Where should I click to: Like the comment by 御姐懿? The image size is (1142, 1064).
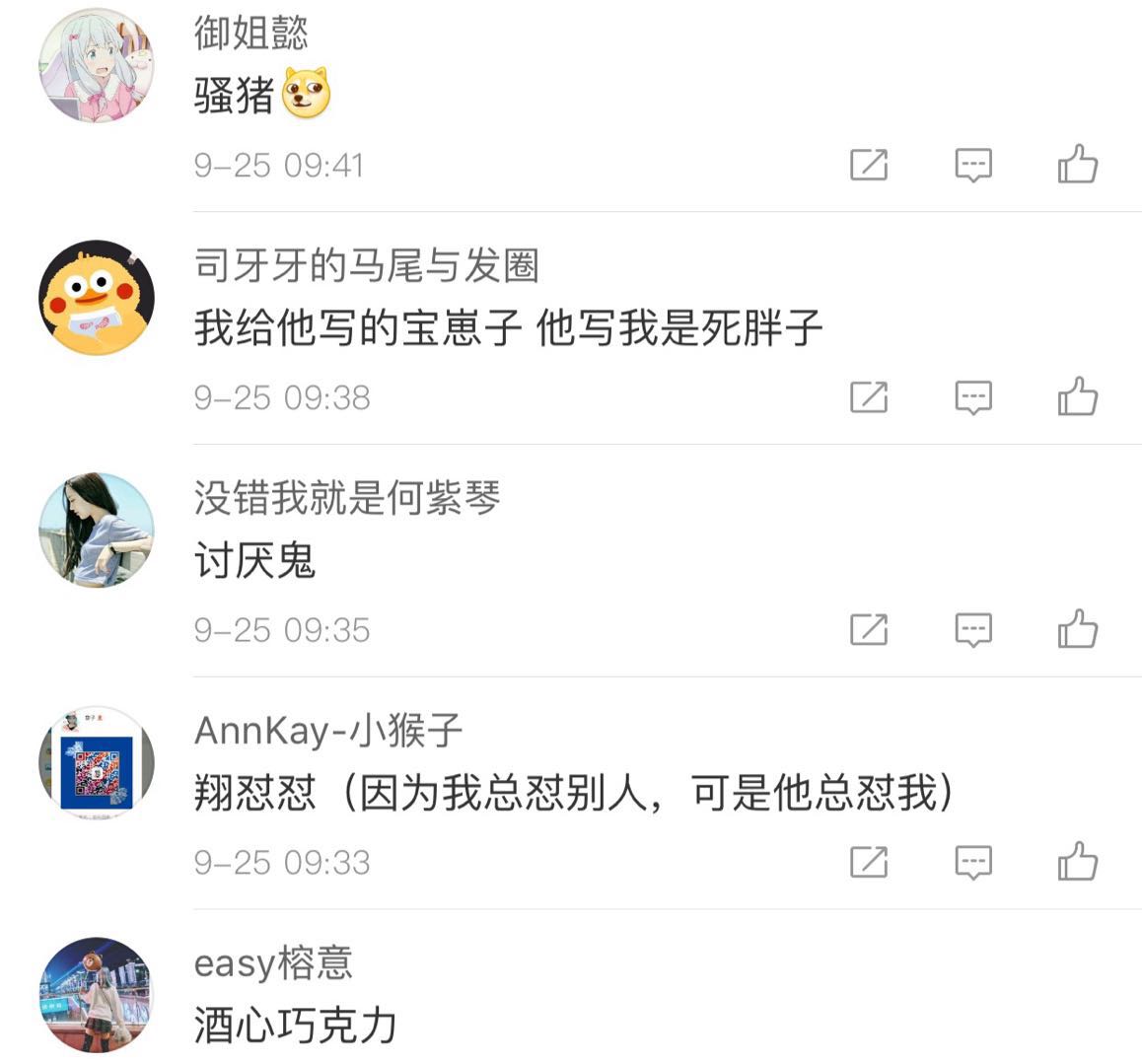1077,165
